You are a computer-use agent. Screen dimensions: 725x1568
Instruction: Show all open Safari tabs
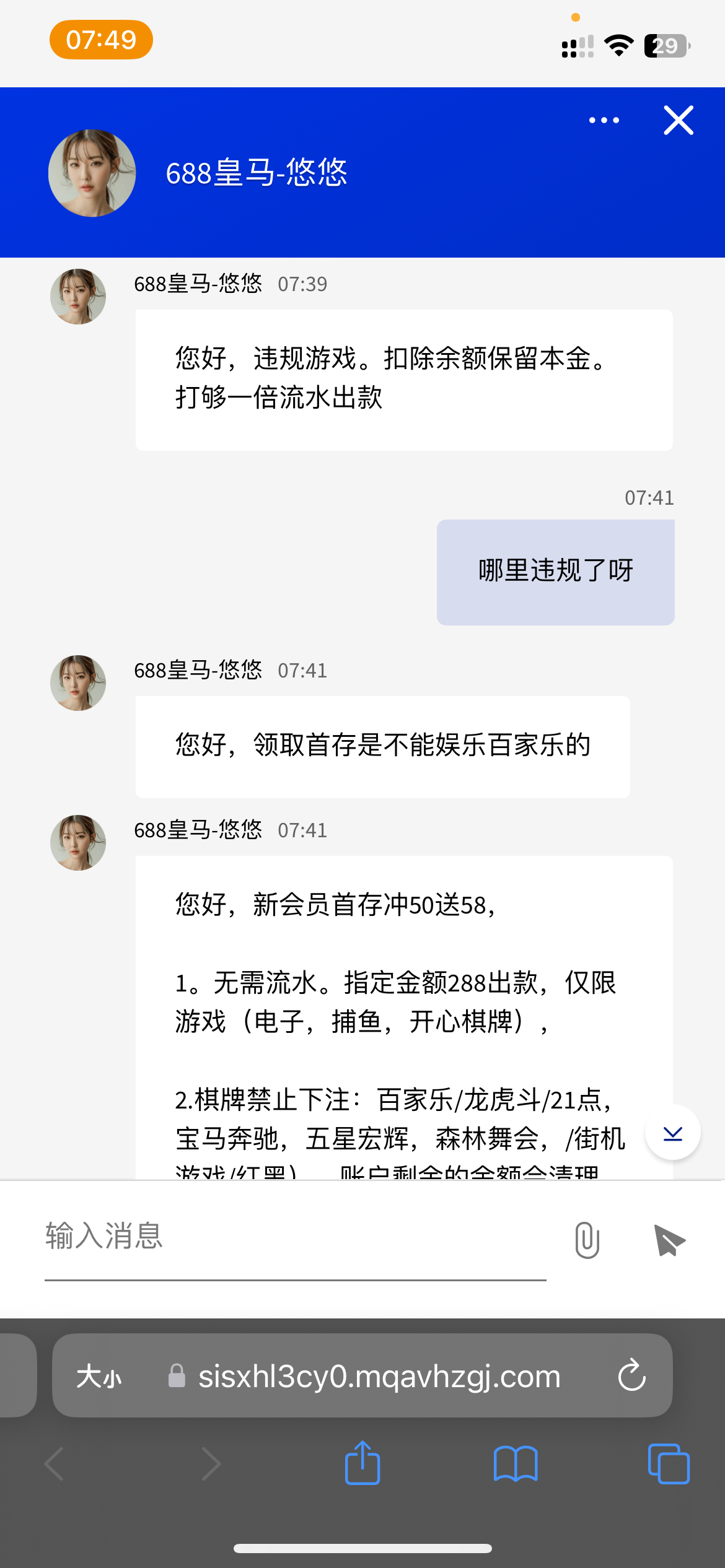pos(668,1463)
